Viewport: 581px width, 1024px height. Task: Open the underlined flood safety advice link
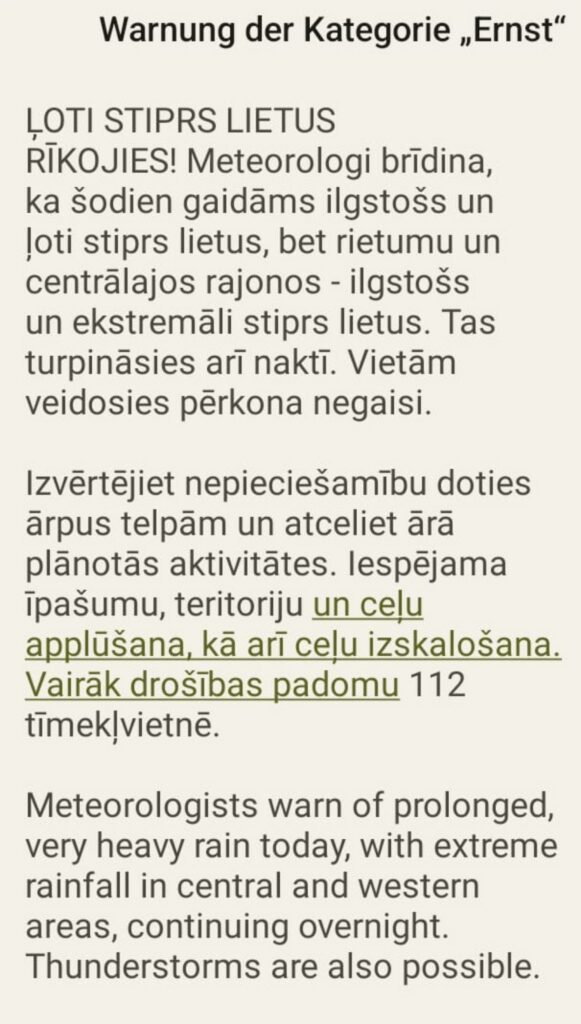[x=293, y=647]
